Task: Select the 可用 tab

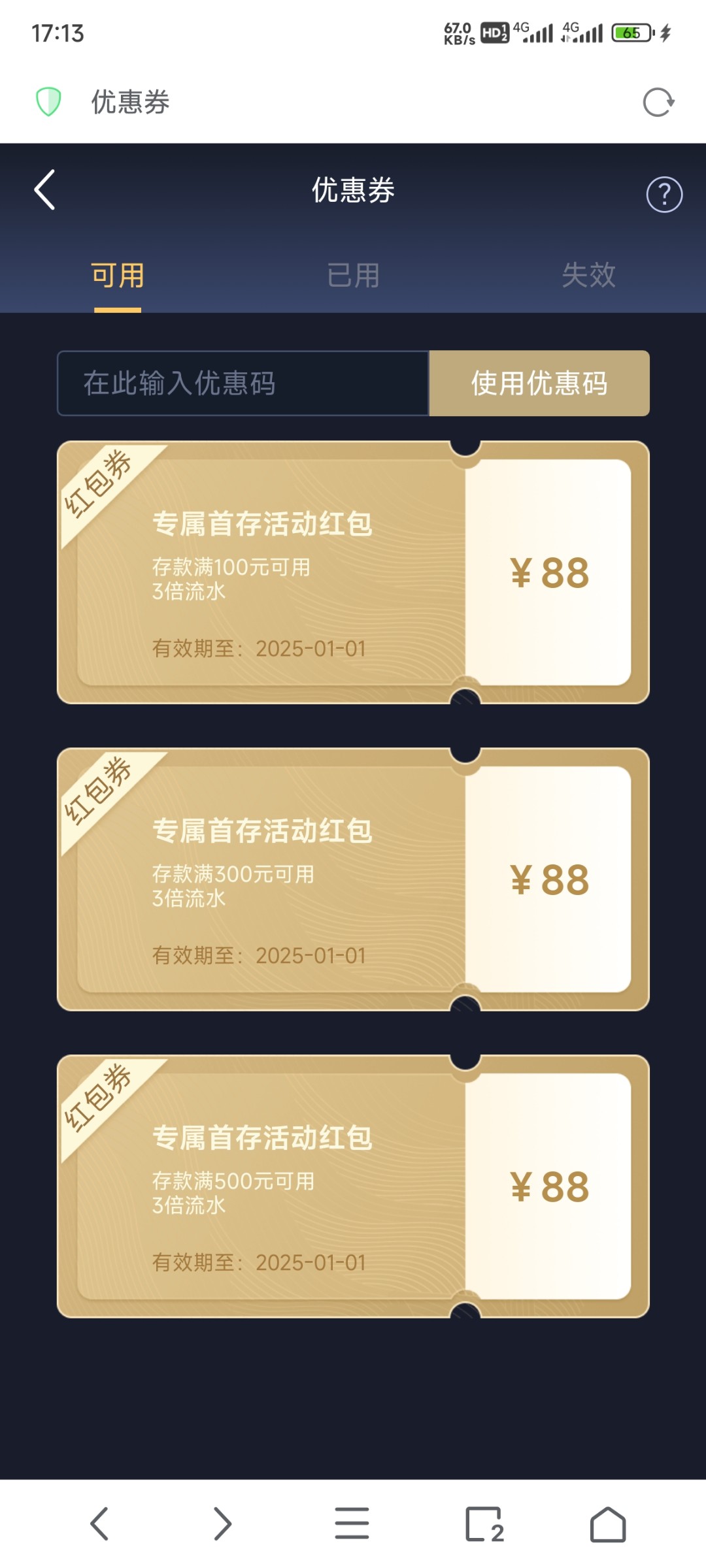Action: tap(118, 275)
